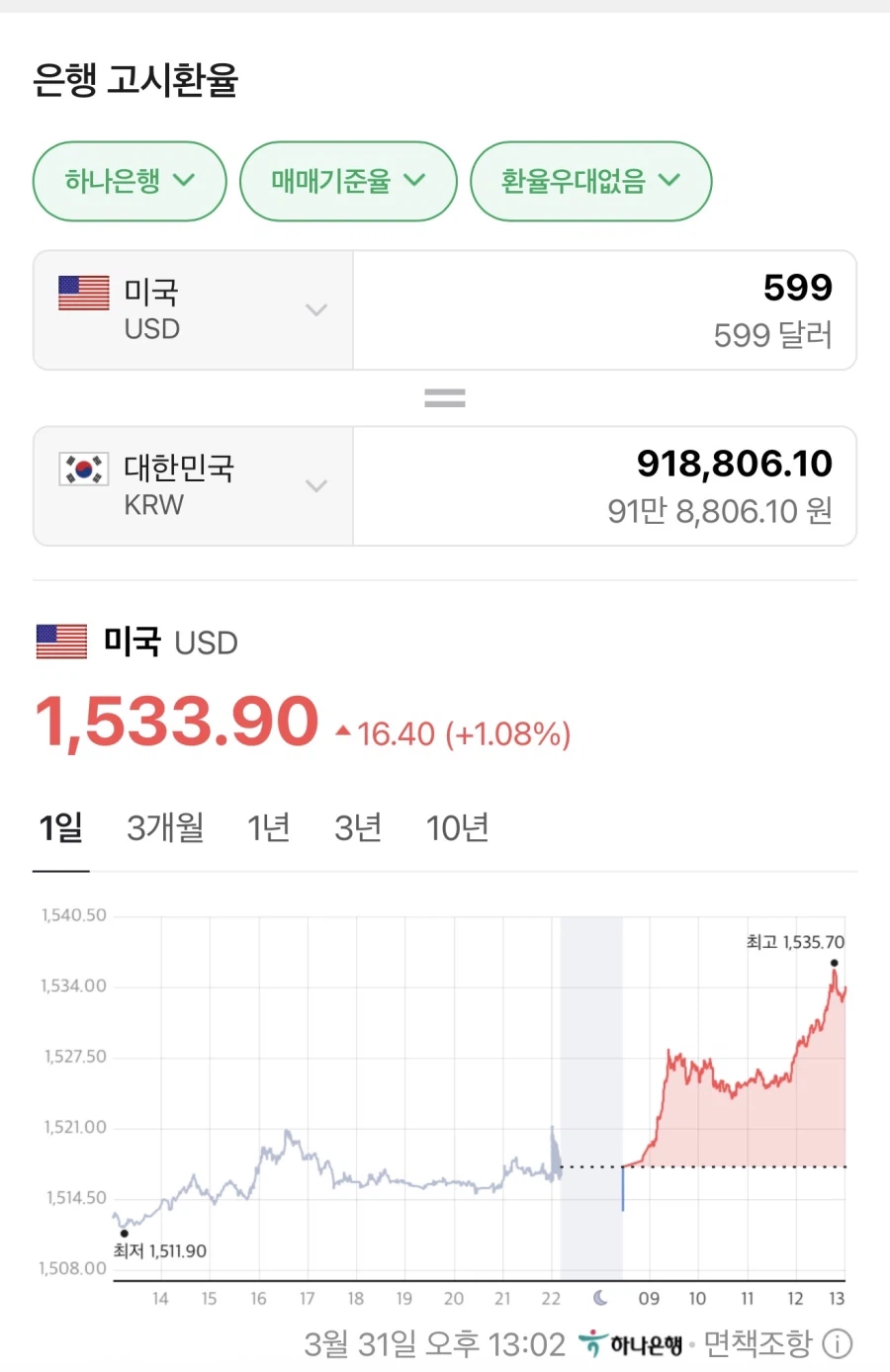Viewport: 890px width, 1372px height.
Task: Click the Korean flag icon in the KRW row
Action: [83, 472]
